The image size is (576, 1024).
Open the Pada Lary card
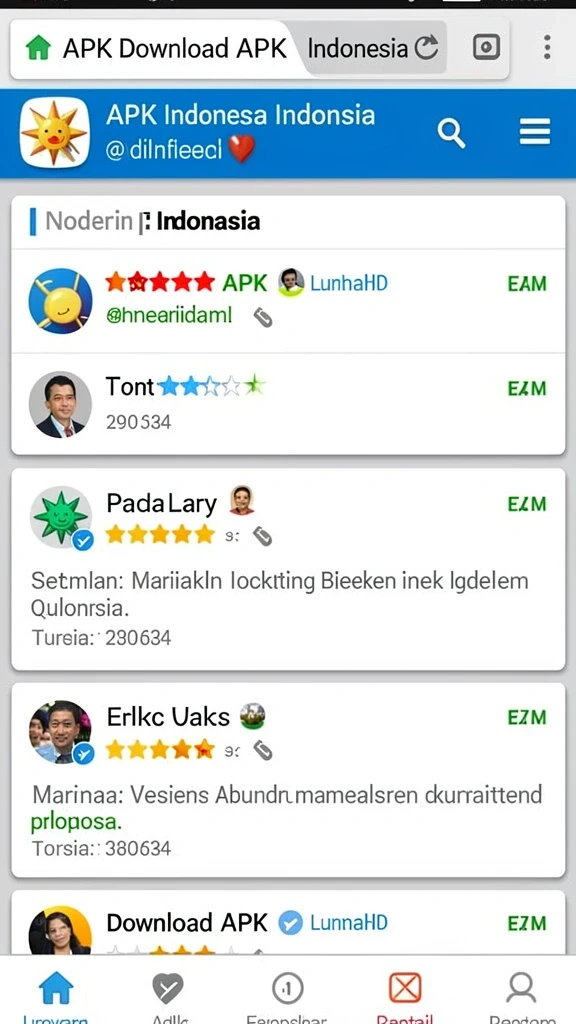click(288, 569)
